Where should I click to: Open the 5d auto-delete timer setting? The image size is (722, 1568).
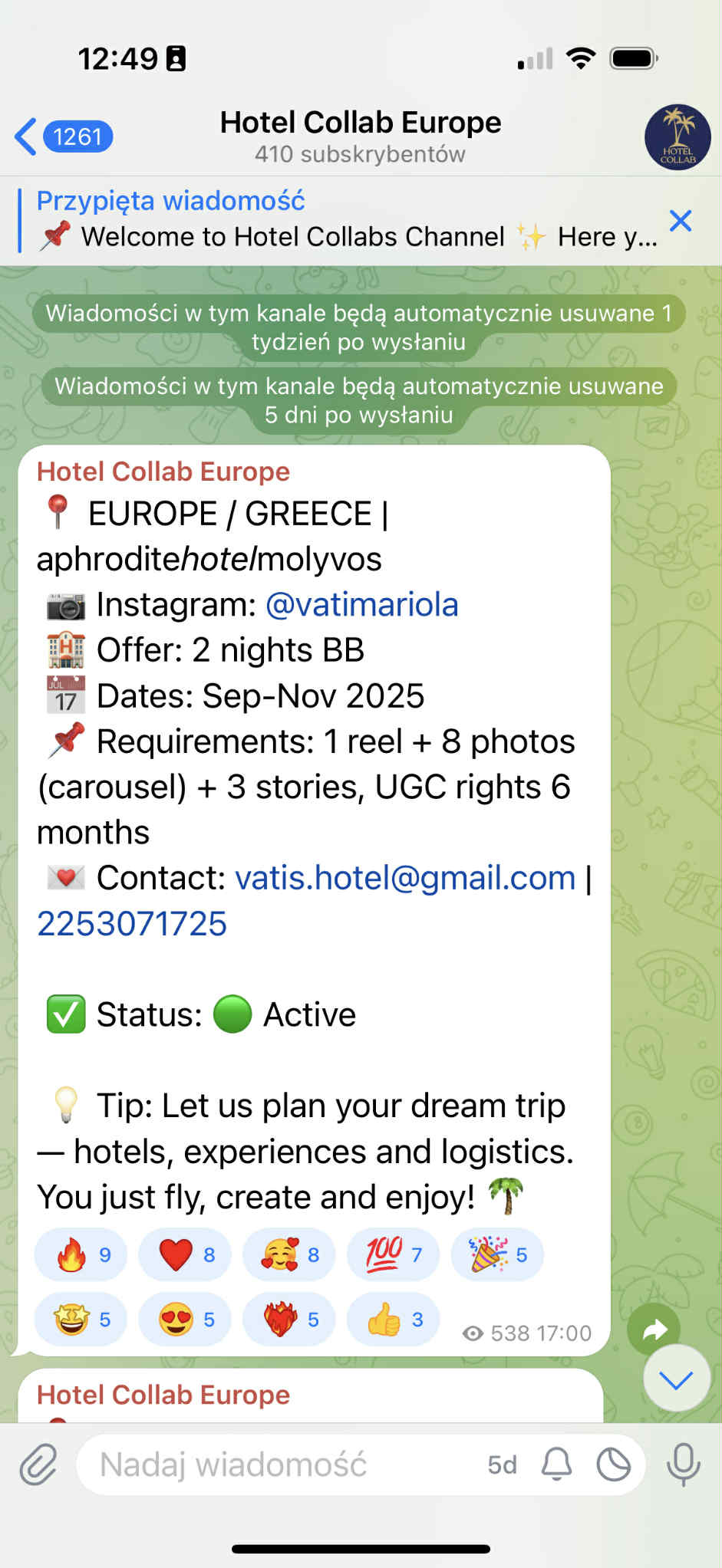click(503, 1465)
